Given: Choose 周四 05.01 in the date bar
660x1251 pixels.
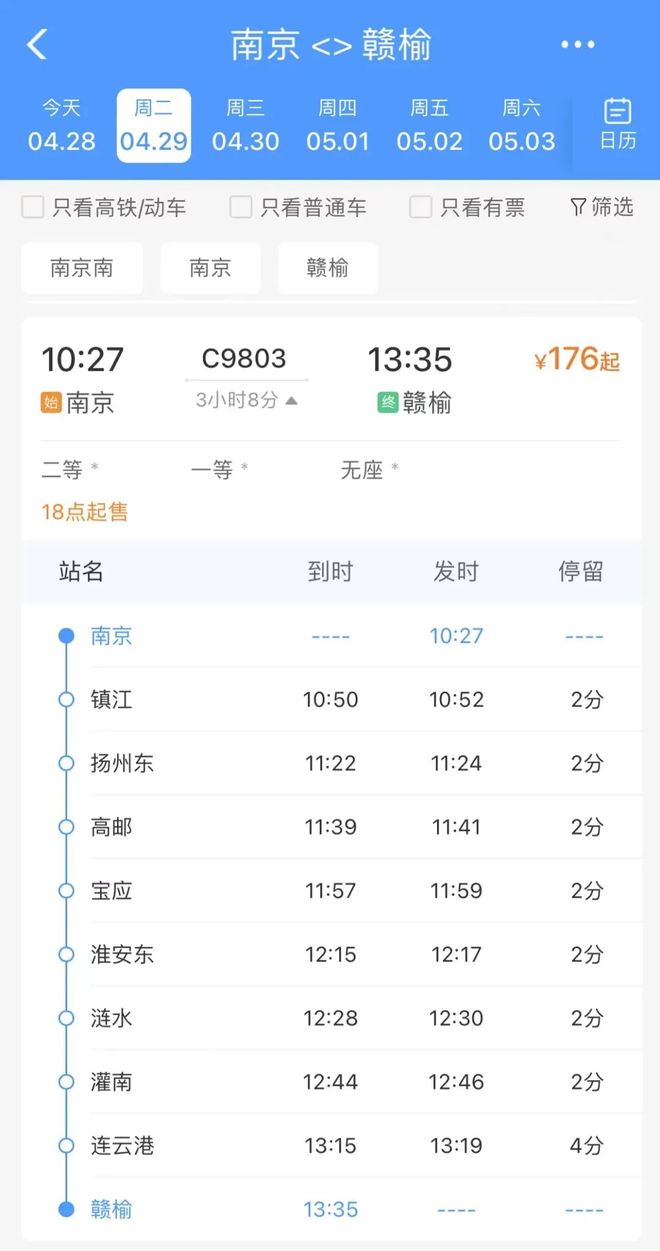Looking at the screenshot, I should tap(338, 126).
